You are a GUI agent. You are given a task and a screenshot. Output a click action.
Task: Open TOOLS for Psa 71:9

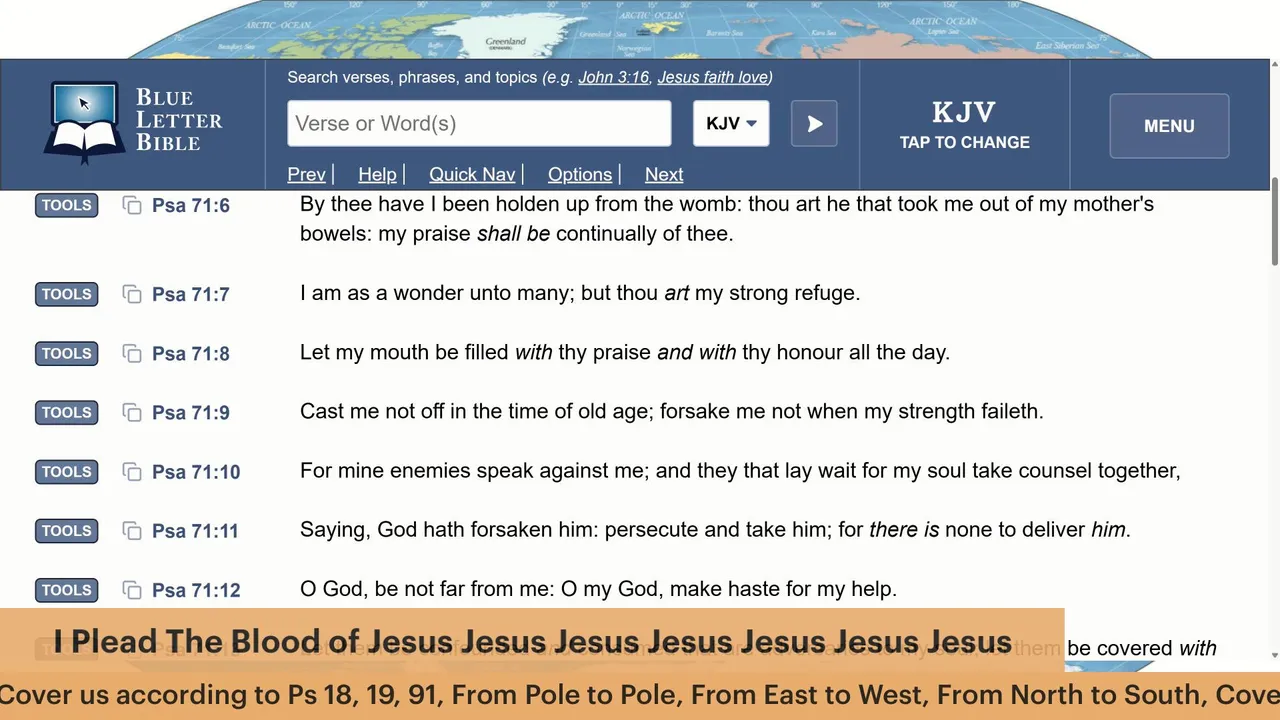[x=67, y=412]
